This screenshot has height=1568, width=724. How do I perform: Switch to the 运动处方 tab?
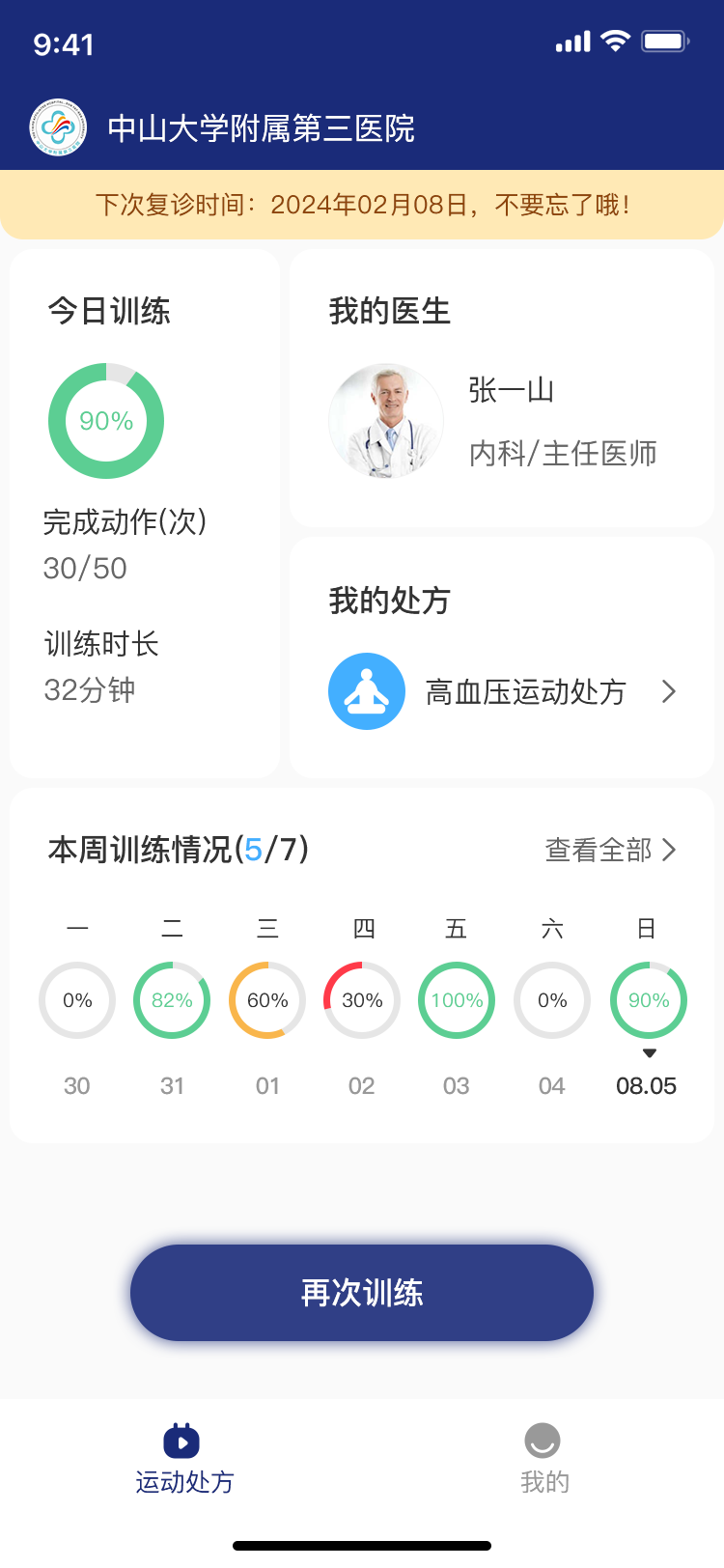coord(183,1460)
